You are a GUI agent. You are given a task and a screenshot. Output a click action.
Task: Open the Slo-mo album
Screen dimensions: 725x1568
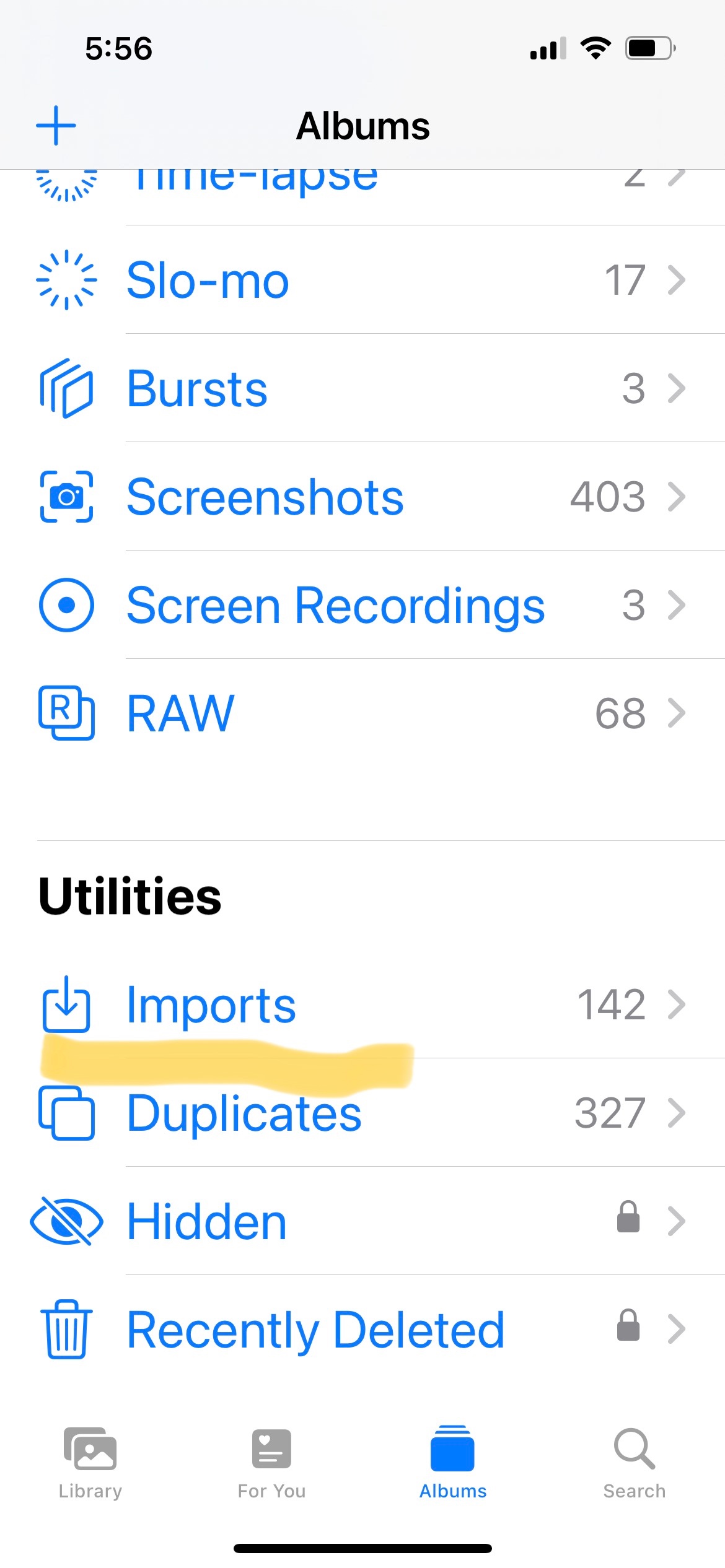click(x=362, y=280)
